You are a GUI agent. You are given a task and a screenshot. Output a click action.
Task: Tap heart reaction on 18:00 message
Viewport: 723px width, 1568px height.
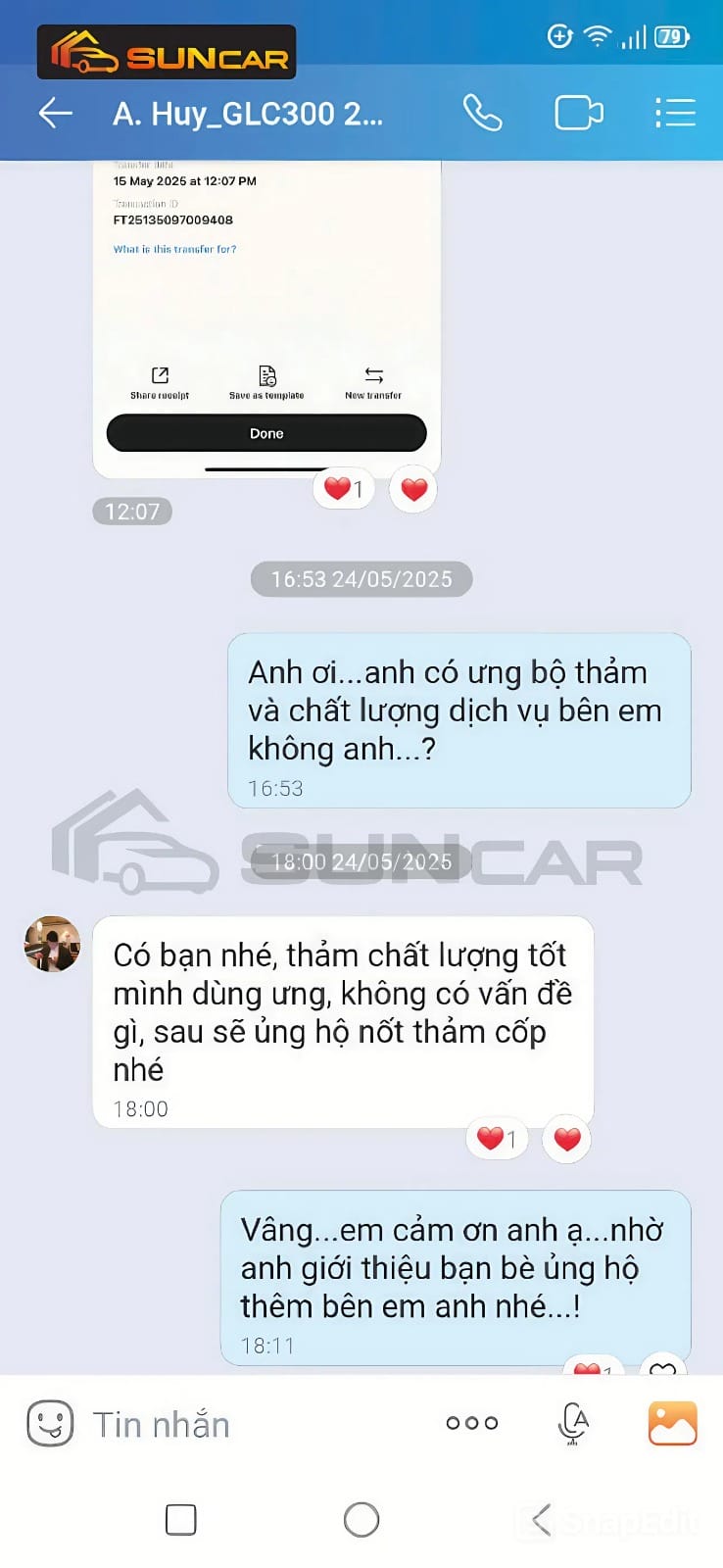pos(567,1139)
